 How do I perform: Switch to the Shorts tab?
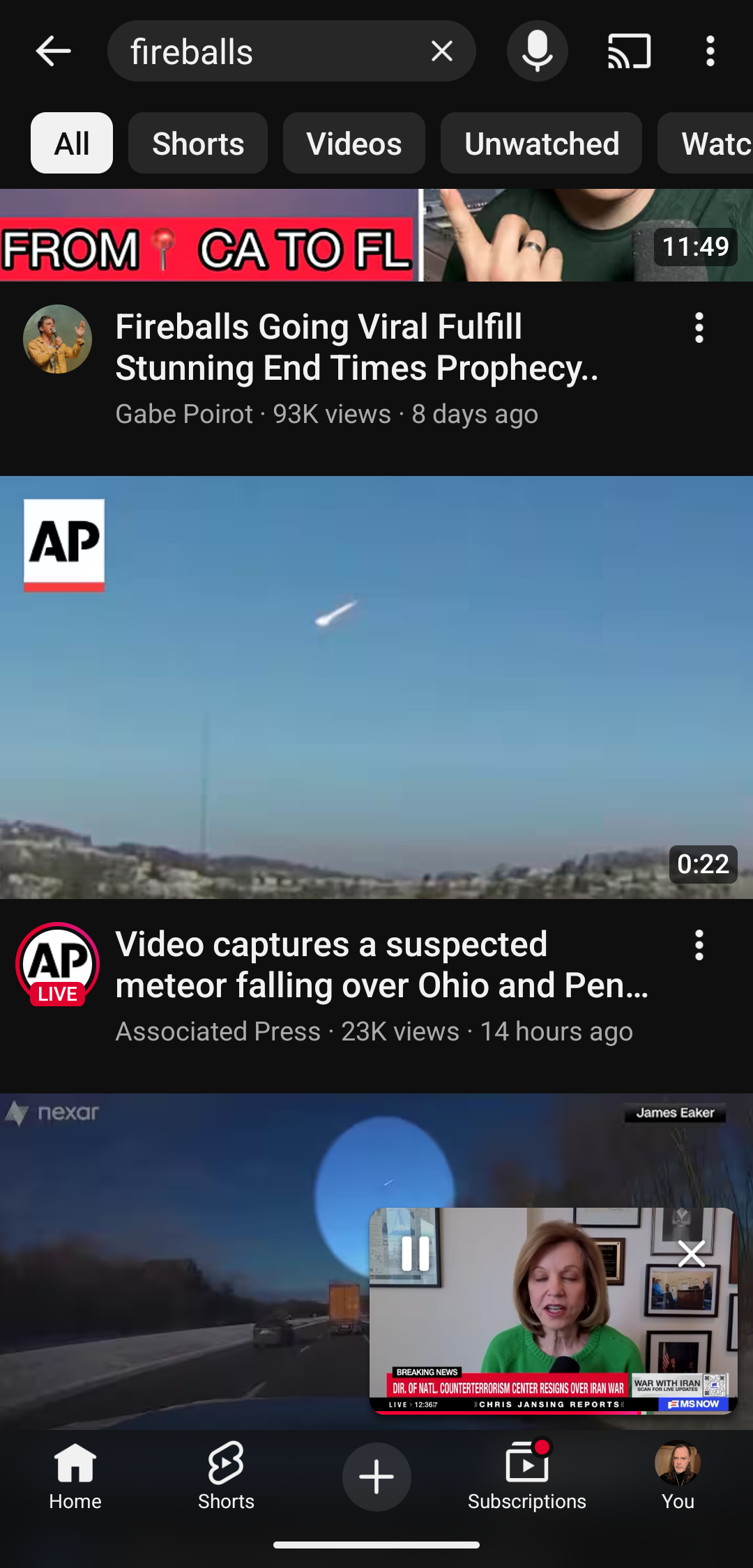(x=226, y=1476)
